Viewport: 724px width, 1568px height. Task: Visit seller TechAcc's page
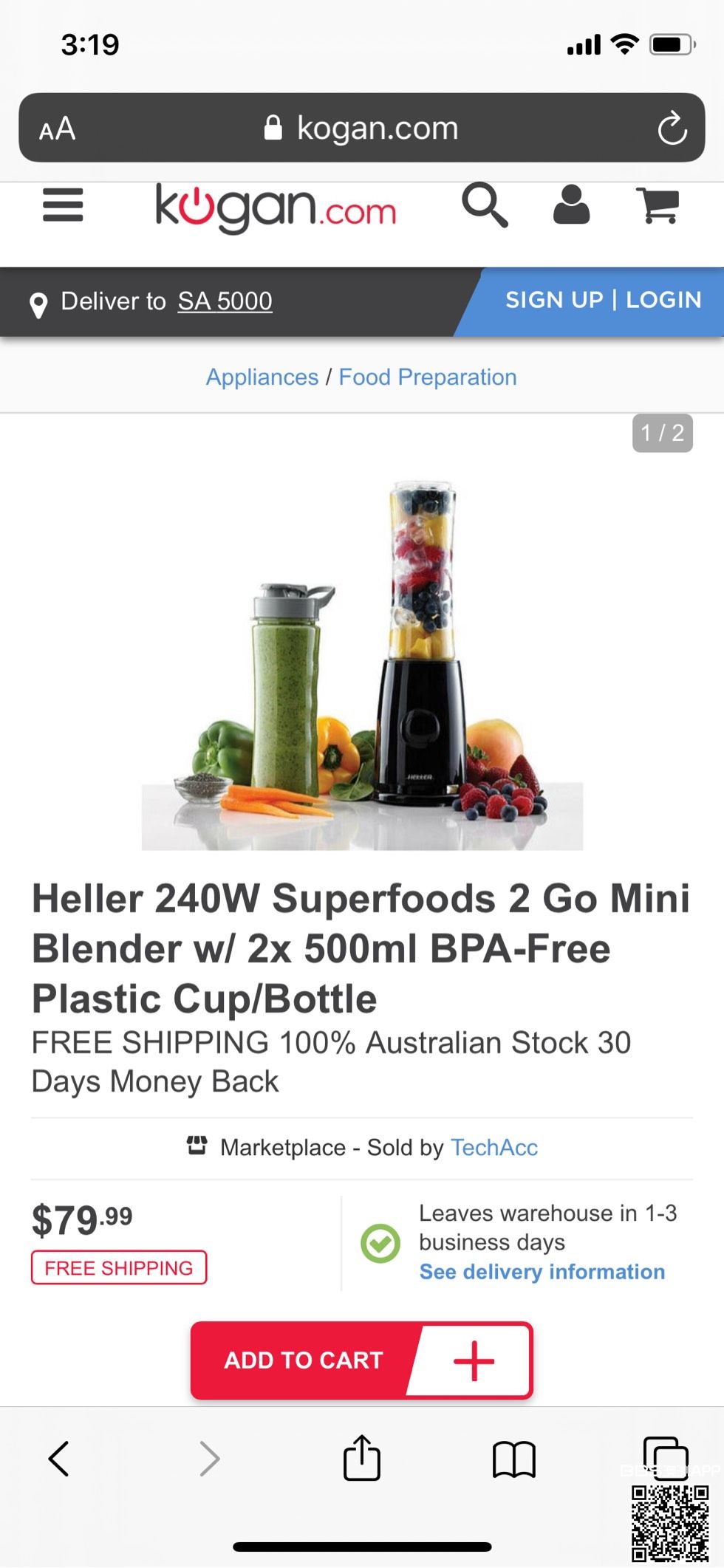click(x=494, y=1148)
